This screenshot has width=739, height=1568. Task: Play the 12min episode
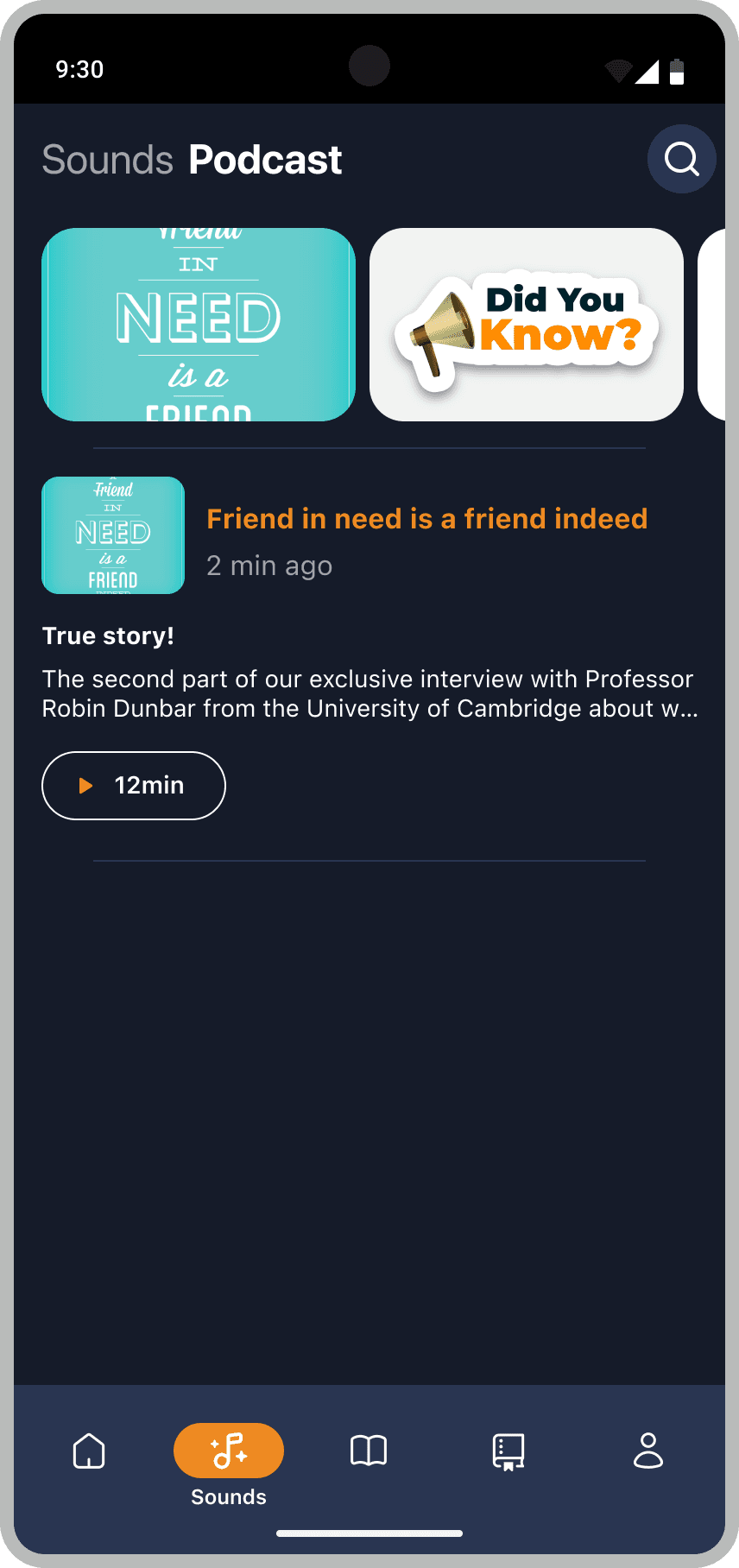click(134, 786)
